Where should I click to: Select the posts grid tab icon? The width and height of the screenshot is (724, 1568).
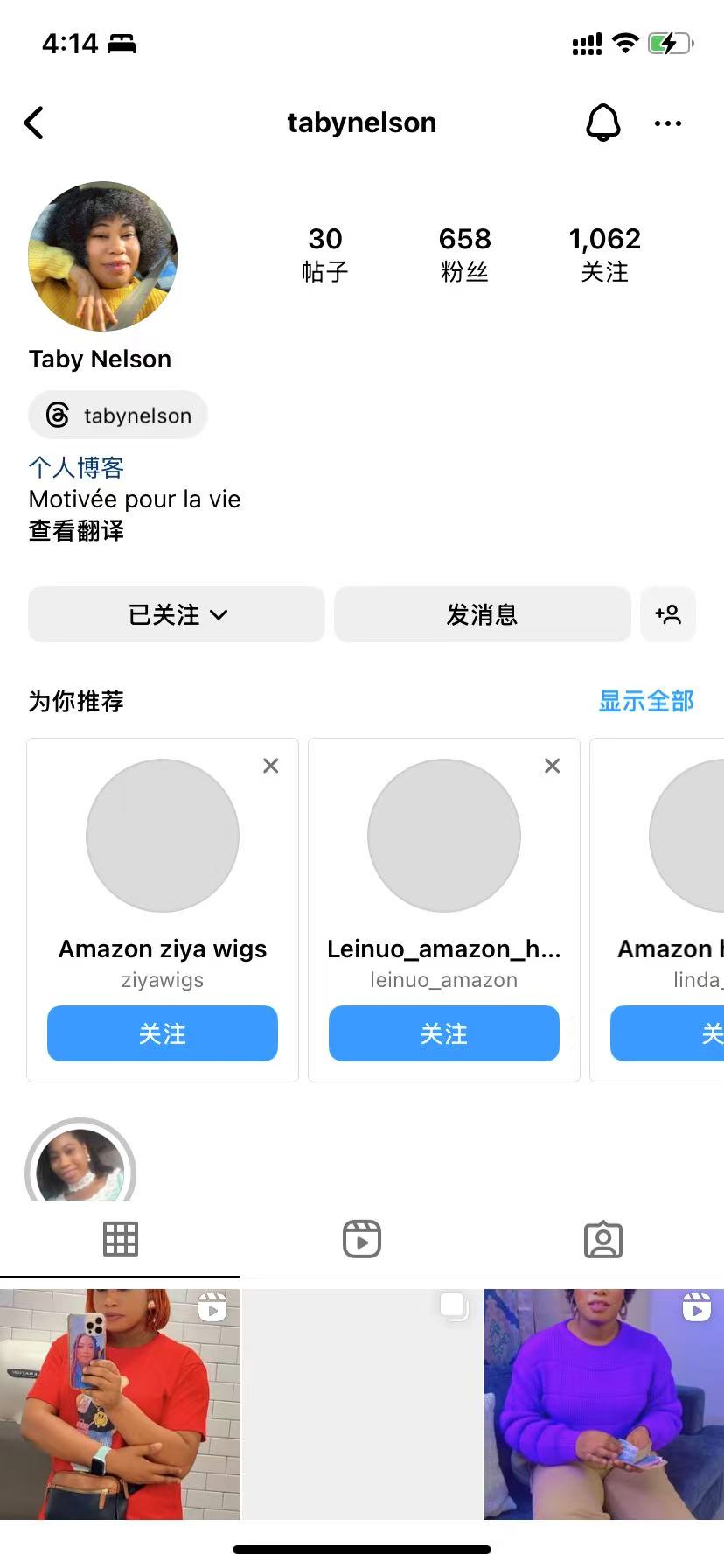pos(120,1238)
